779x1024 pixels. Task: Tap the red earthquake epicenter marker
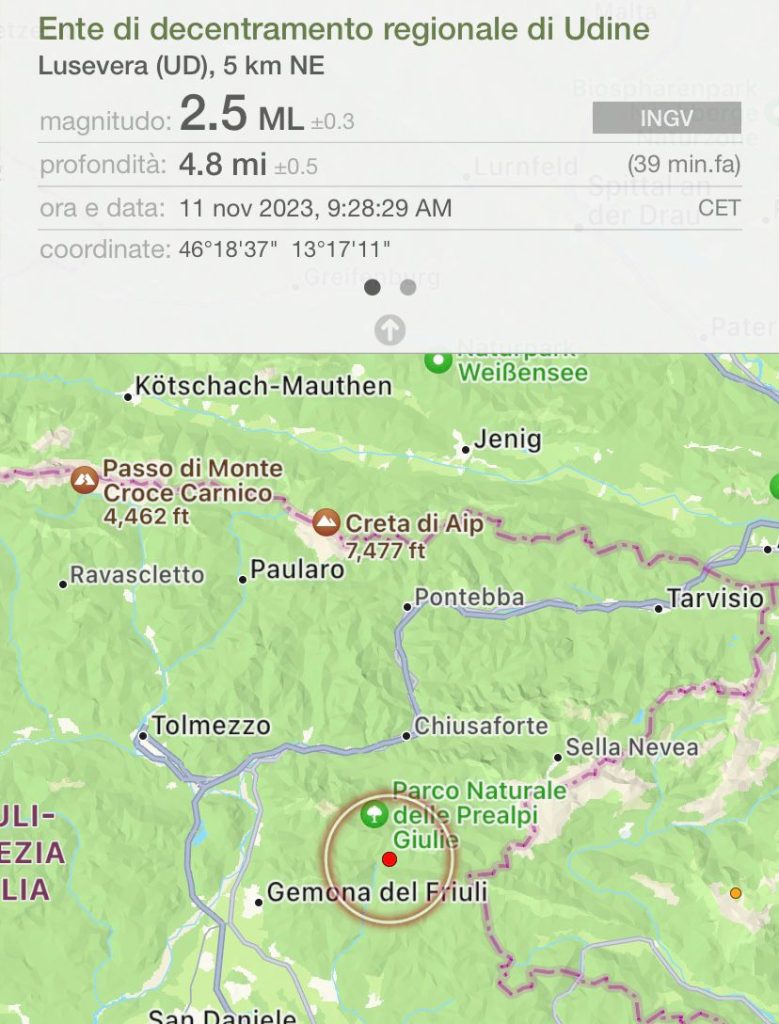(389, 859)
